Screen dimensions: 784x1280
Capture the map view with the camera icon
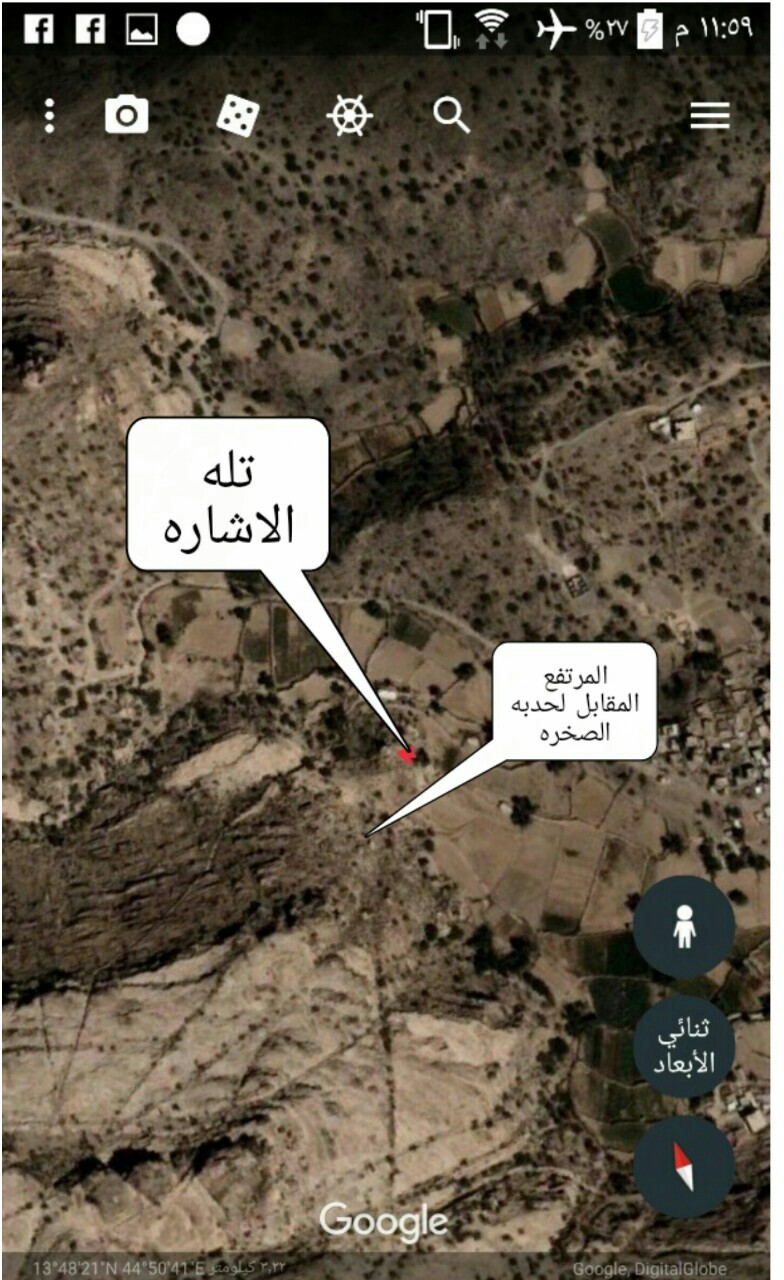pos(127,116)
